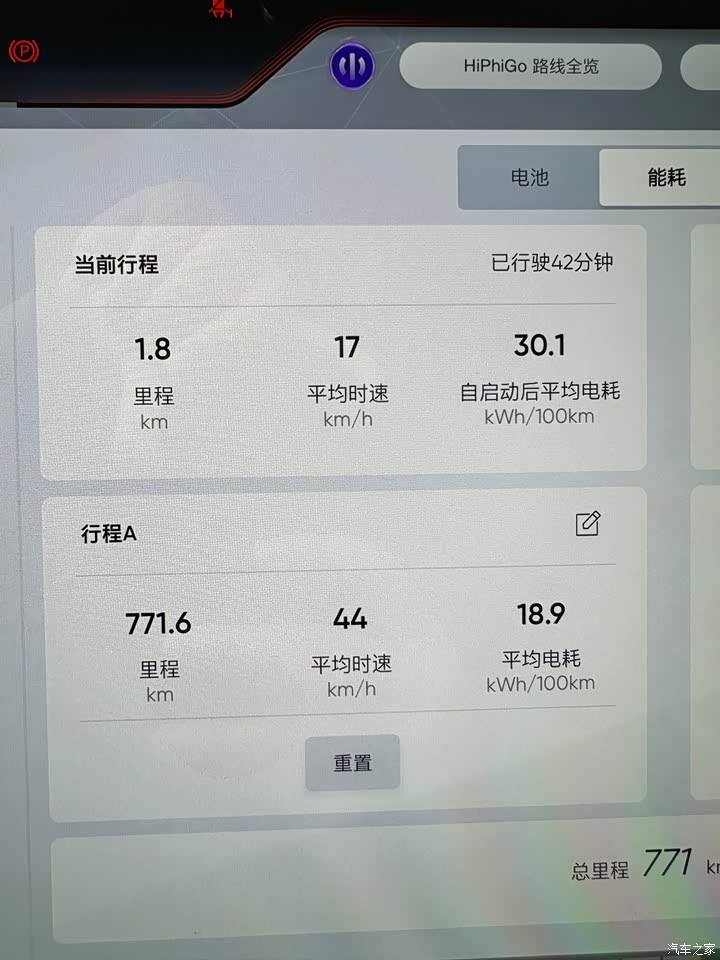Reset 行程A with the 重置 button
Screen dimensions: 720x960
point(352,763)
